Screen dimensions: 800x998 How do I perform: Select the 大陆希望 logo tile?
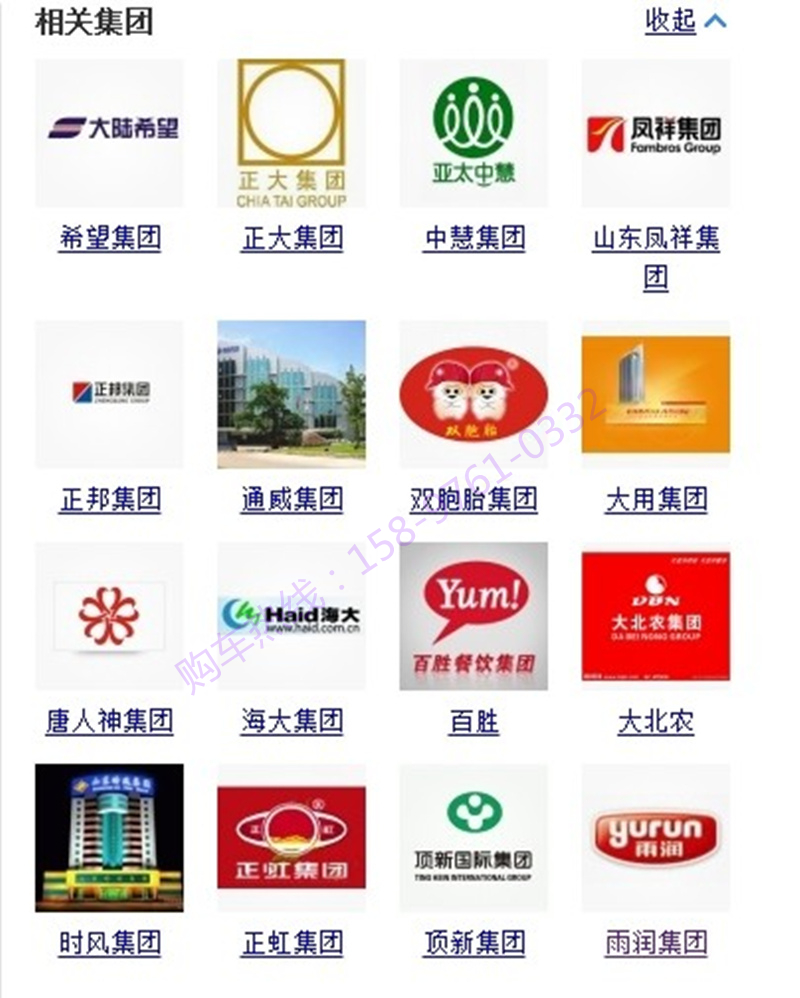click(109, 133)
